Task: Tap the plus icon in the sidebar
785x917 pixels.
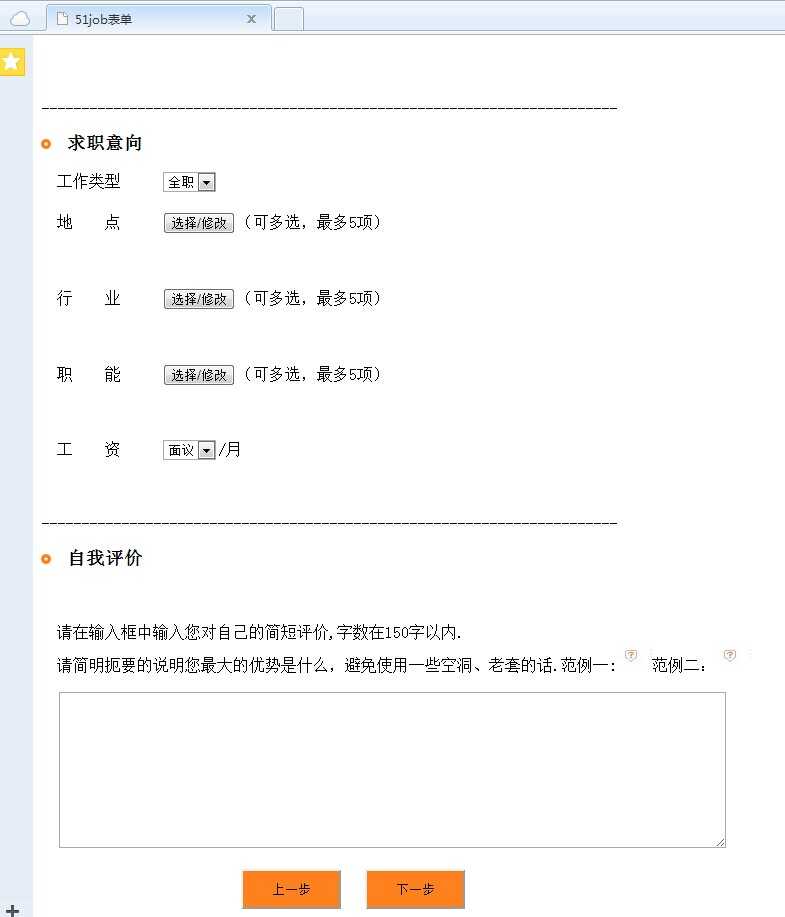Action: pyautogui.click(x=13, y=910)
